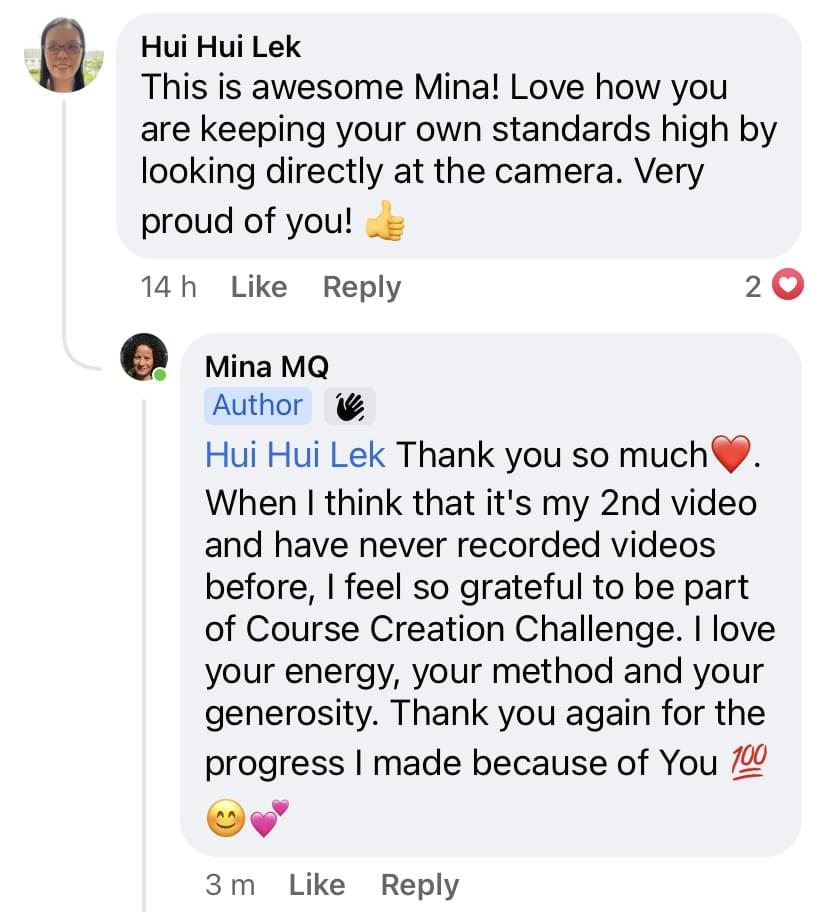Reply to Hui Hui Lek's comment

click(361, 288)
